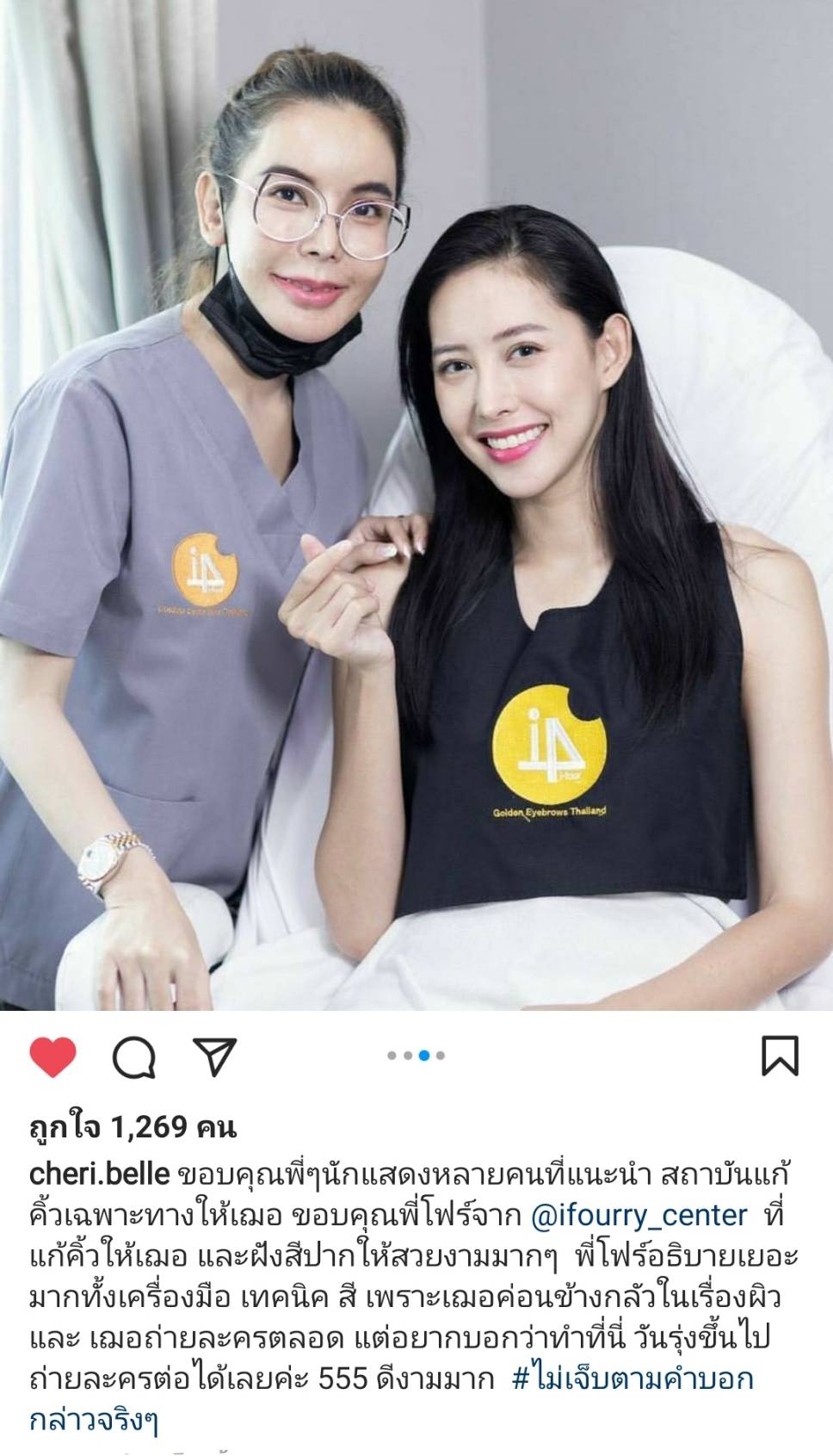Viewport: 833px width, 1456px height.
Task: Open comments with the speech bubble icon
Action: [x=134, y=1056]
